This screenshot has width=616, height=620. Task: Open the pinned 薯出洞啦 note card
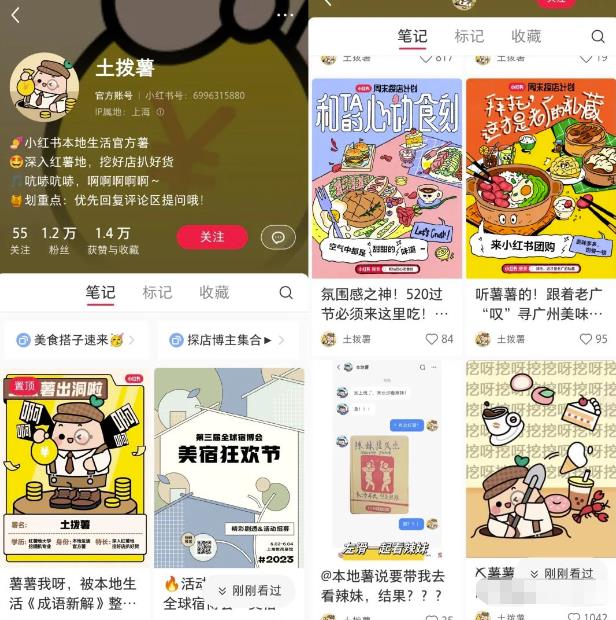point(77,468)
